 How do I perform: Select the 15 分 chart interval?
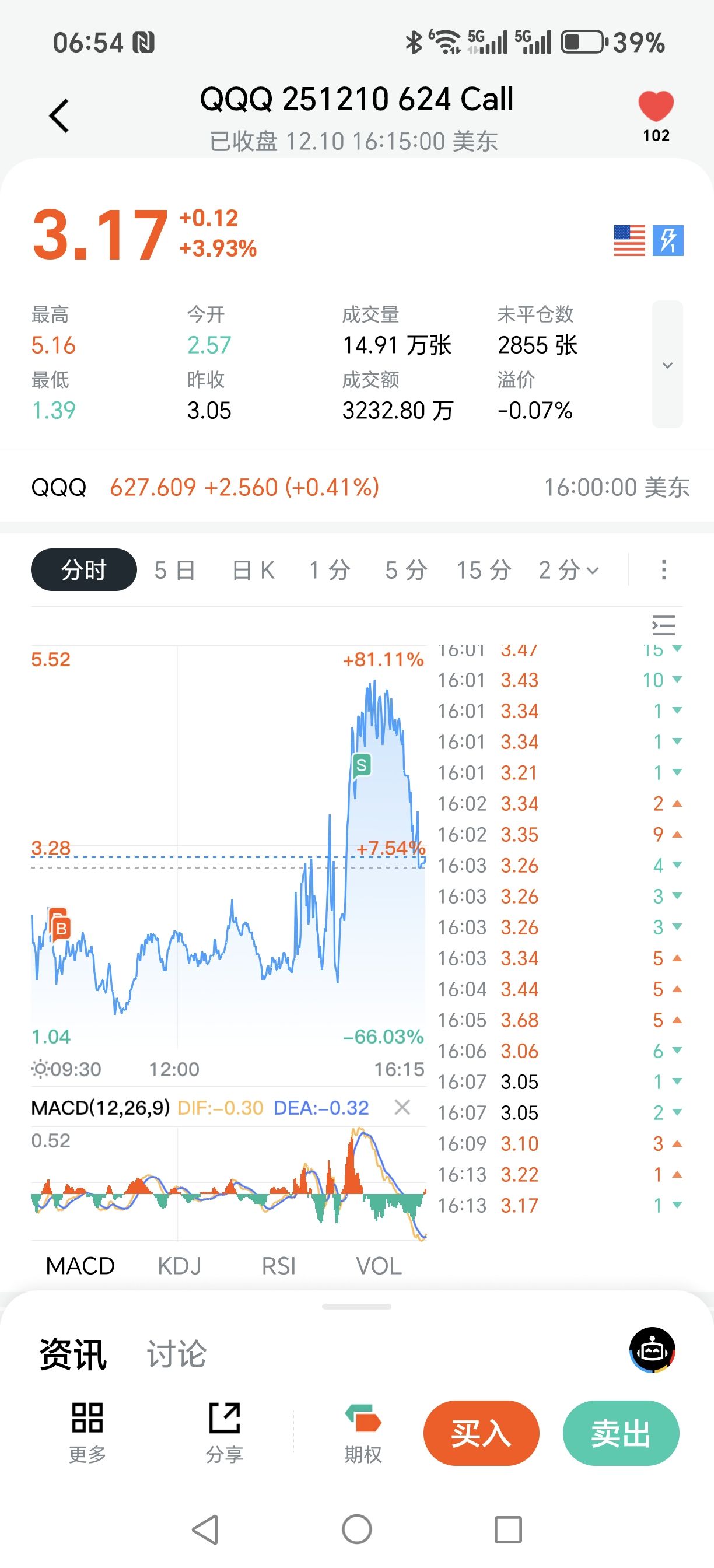[484, 570]
